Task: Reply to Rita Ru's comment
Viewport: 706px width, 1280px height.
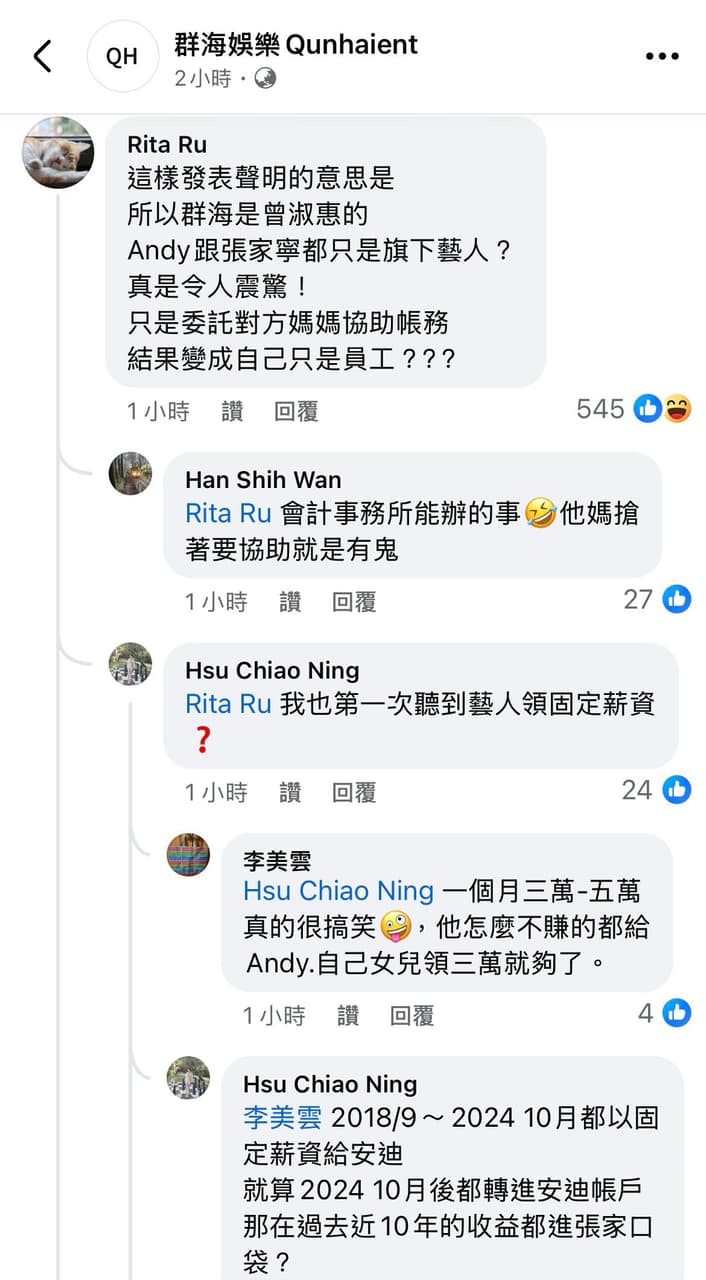Action: pos(296,411)
